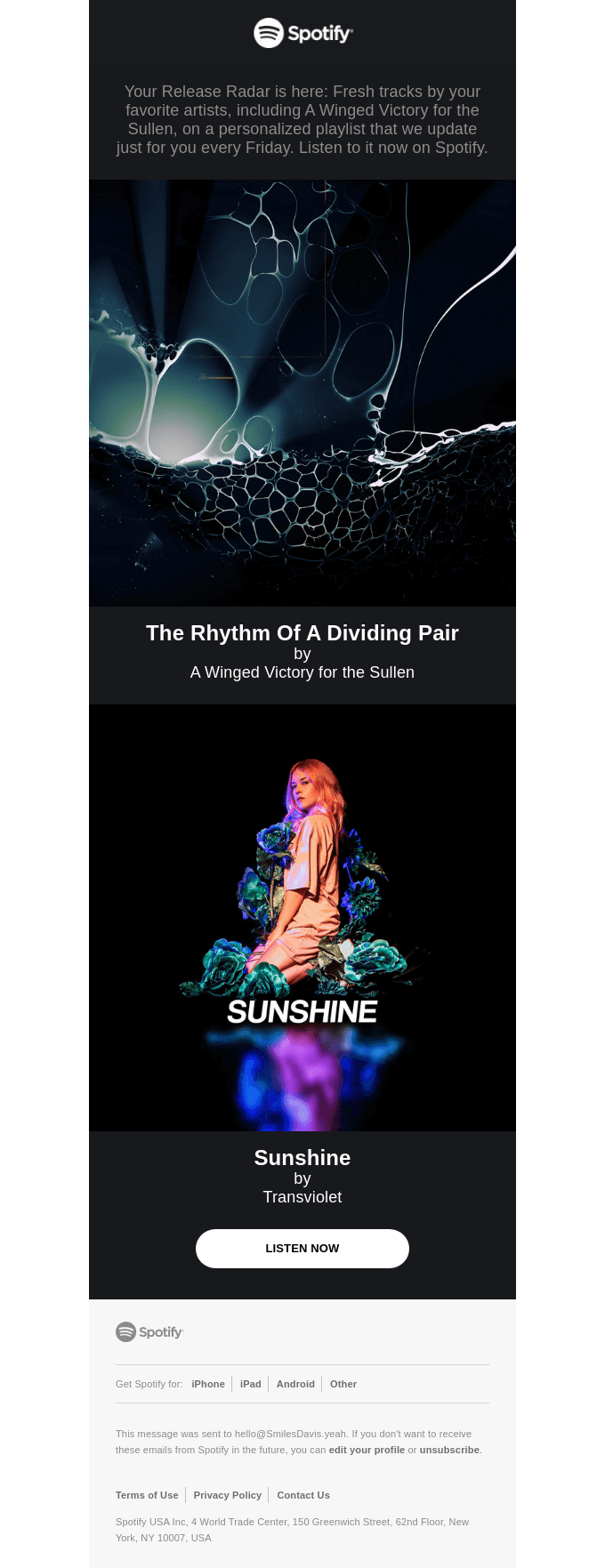
Task: Get Spotify for Android
Action: [x=295, y=1384]
